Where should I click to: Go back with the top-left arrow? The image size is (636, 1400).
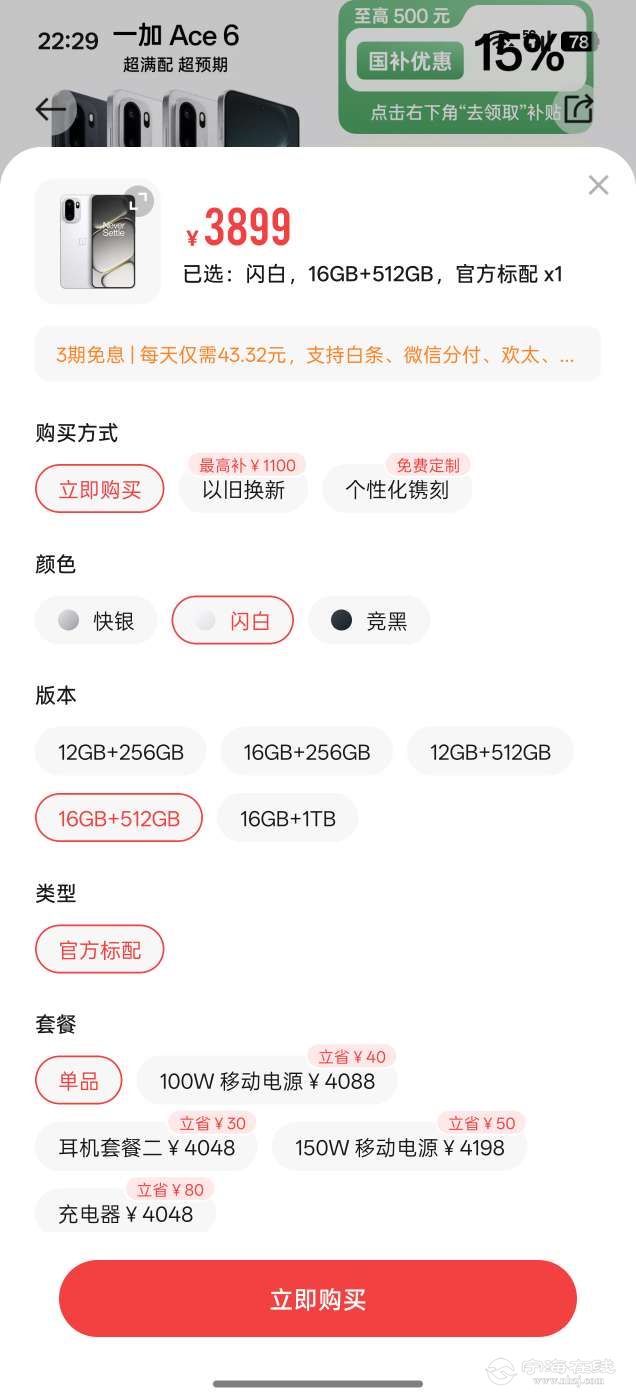[x=50, y=109]
